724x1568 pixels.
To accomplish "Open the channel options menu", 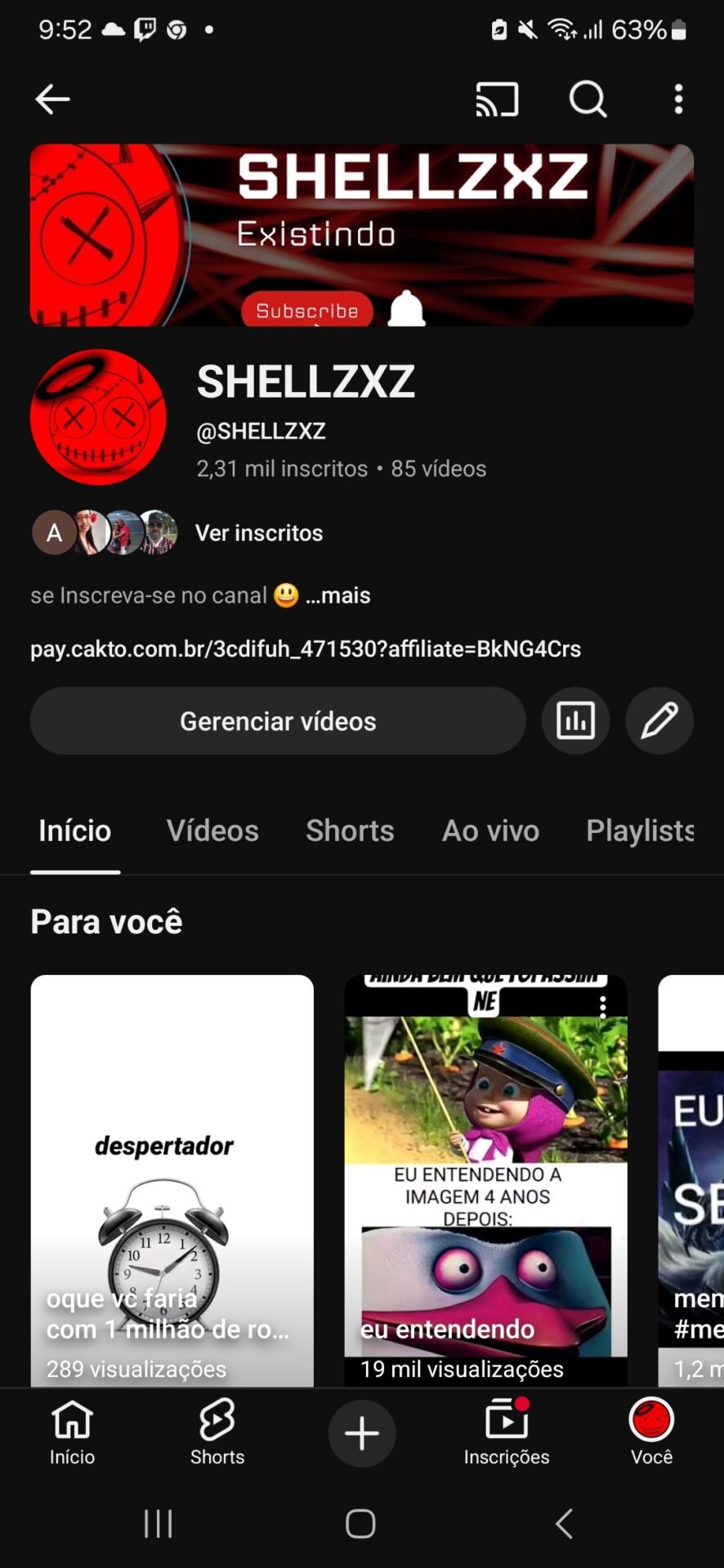I will (x=677, y=99).
